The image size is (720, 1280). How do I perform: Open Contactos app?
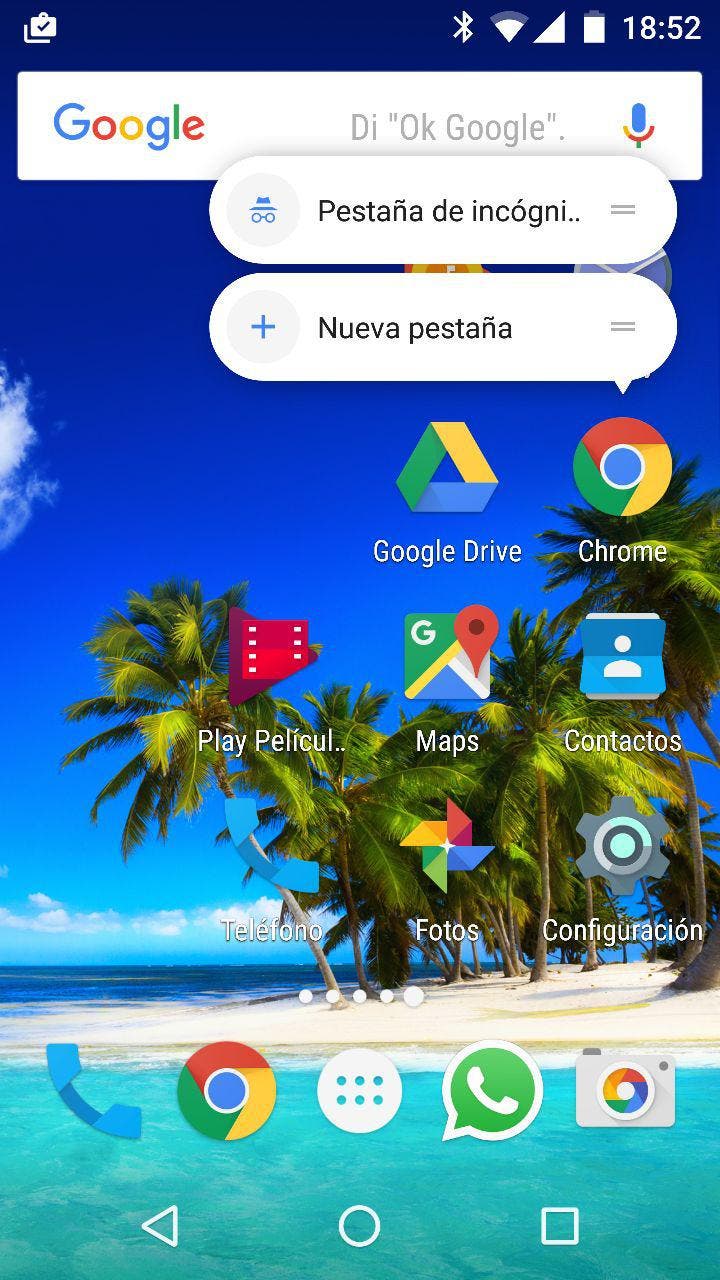point(622,658)
